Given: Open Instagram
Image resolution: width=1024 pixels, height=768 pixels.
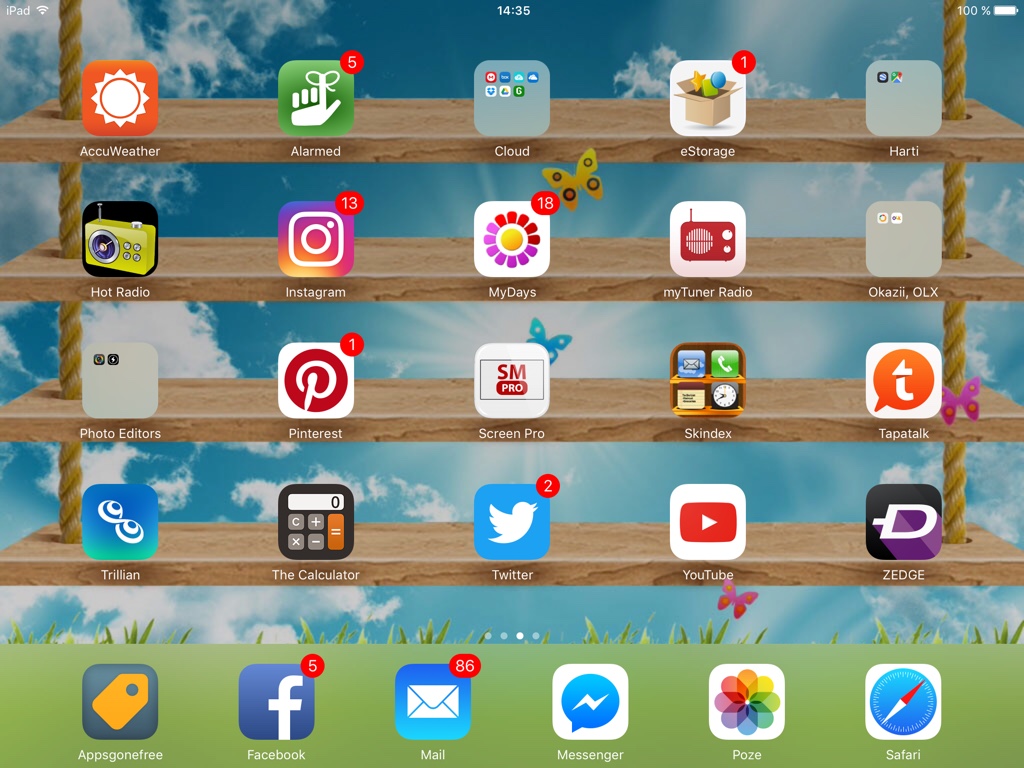Looking at the screenshot, I should coord(316,239).
